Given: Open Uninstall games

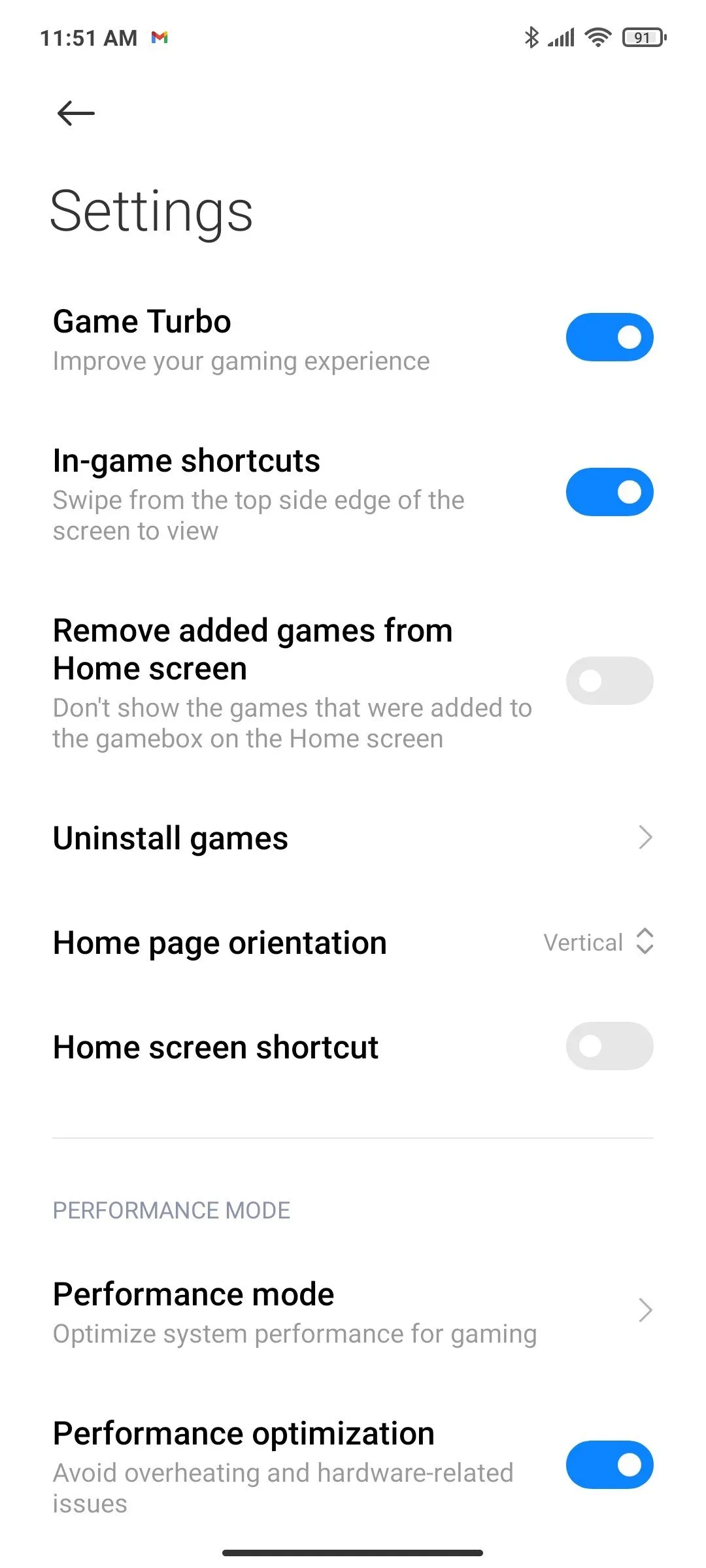Looking at the screenshot, I should (x=353, y=838).
